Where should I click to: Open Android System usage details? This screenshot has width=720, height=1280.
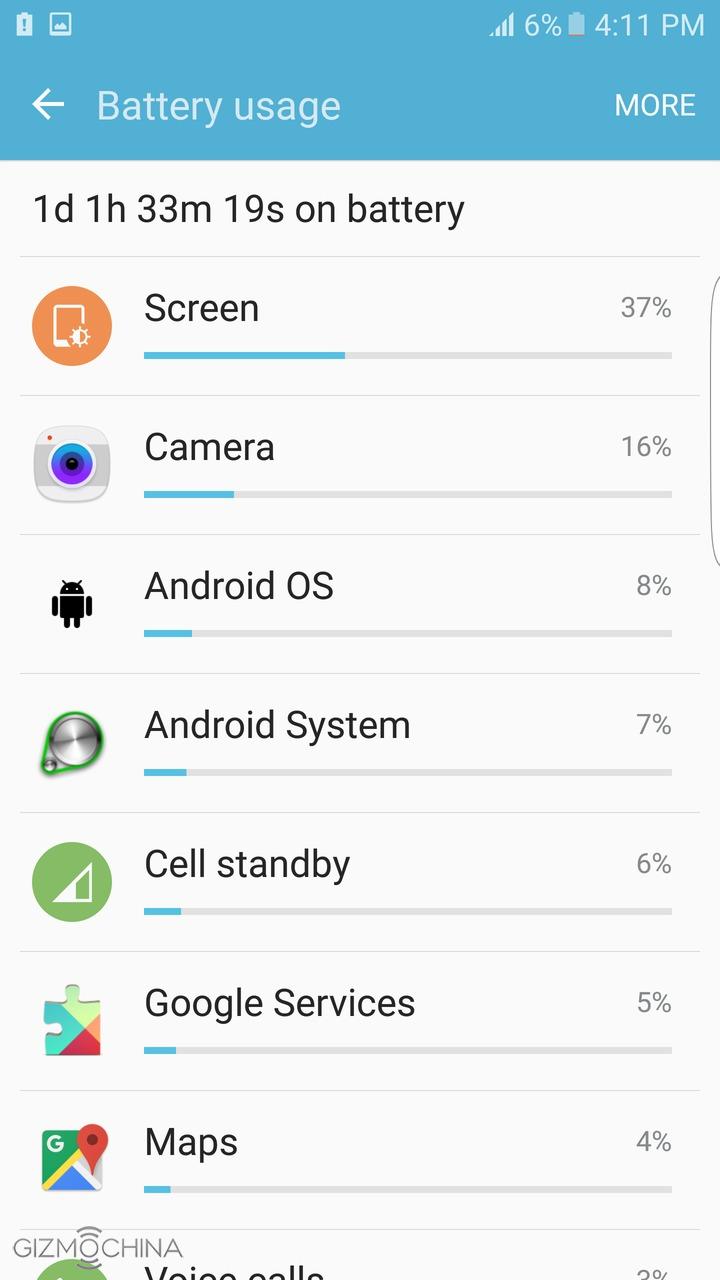[360, 743]
